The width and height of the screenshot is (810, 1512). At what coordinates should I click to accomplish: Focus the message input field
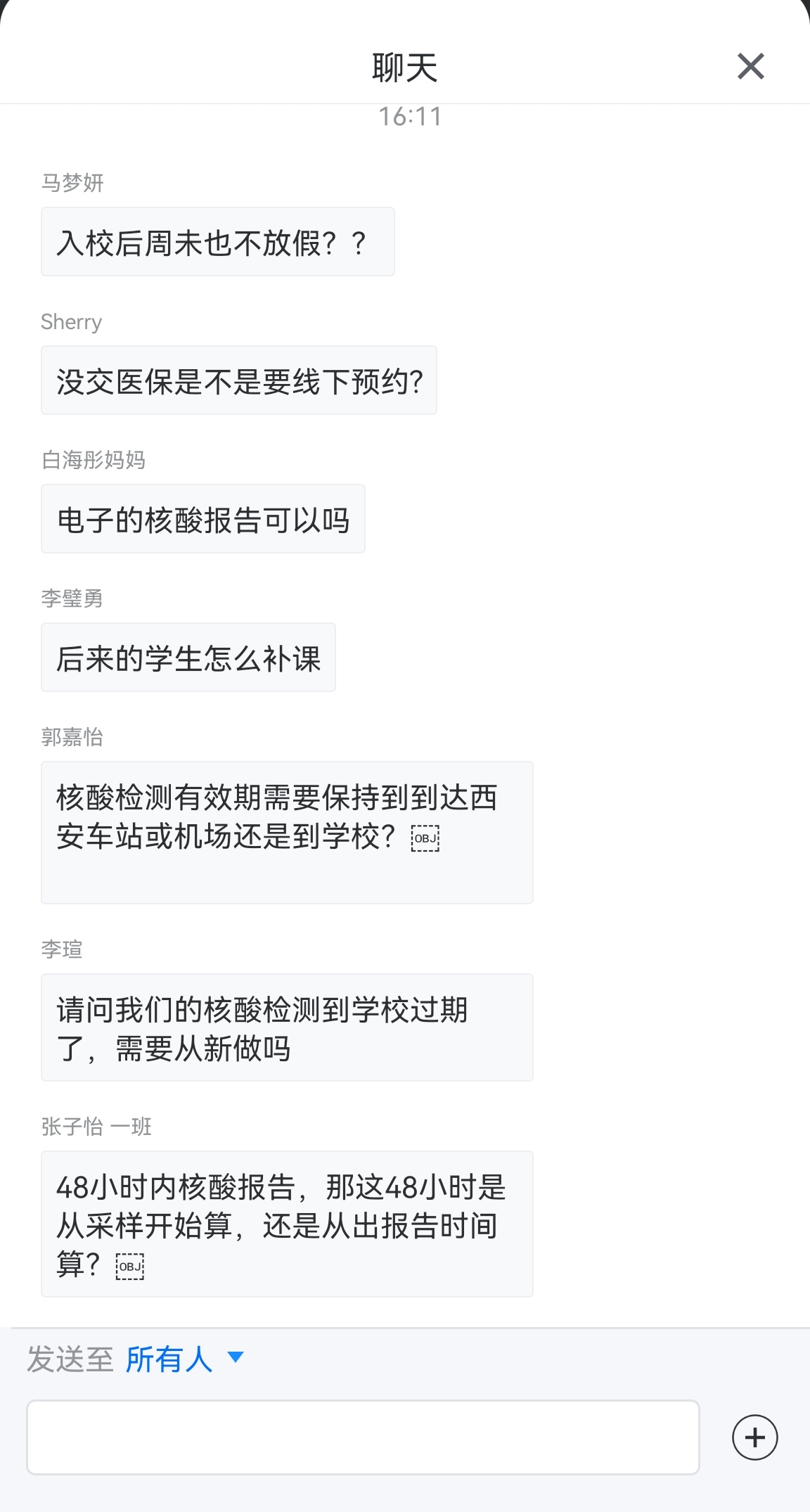363,1437
